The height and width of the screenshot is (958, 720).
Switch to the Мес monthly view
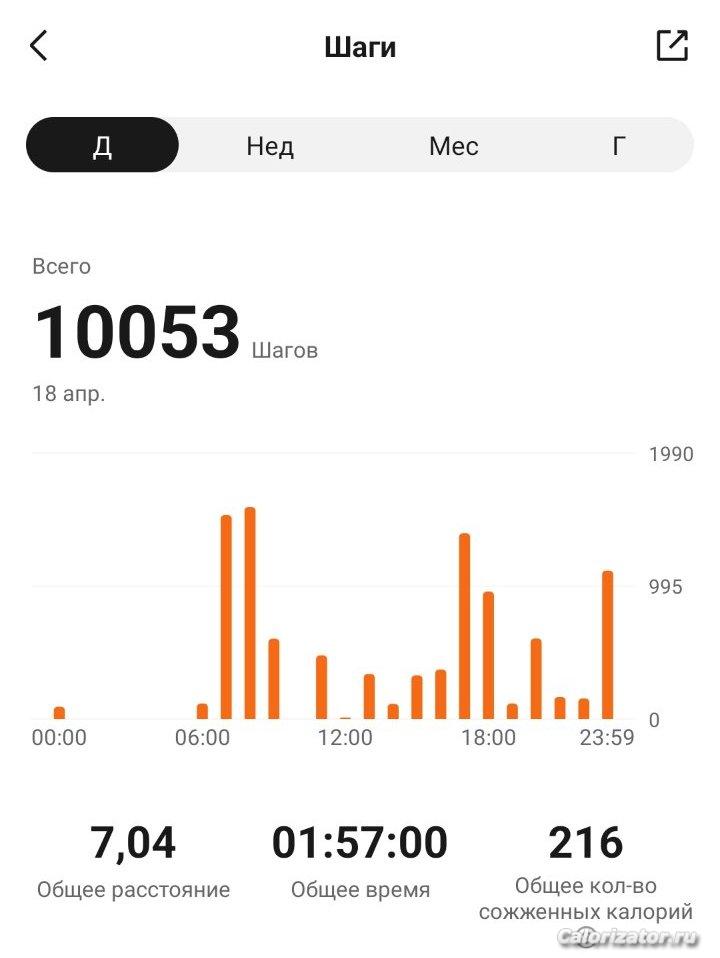[454, 146]
